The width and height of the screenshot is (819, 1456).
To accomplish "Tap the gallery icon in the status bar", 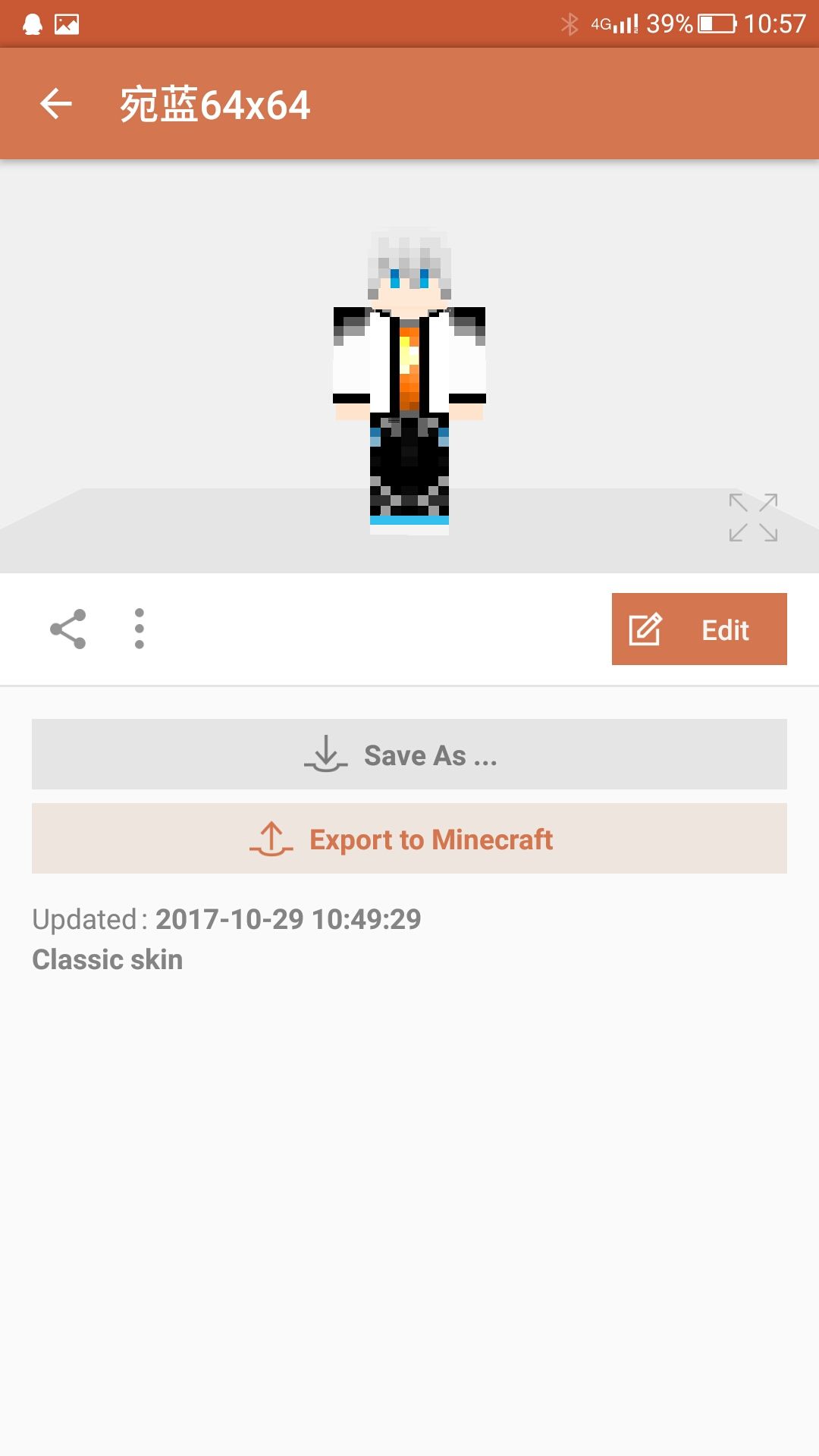I will click(x=68, y=22).
